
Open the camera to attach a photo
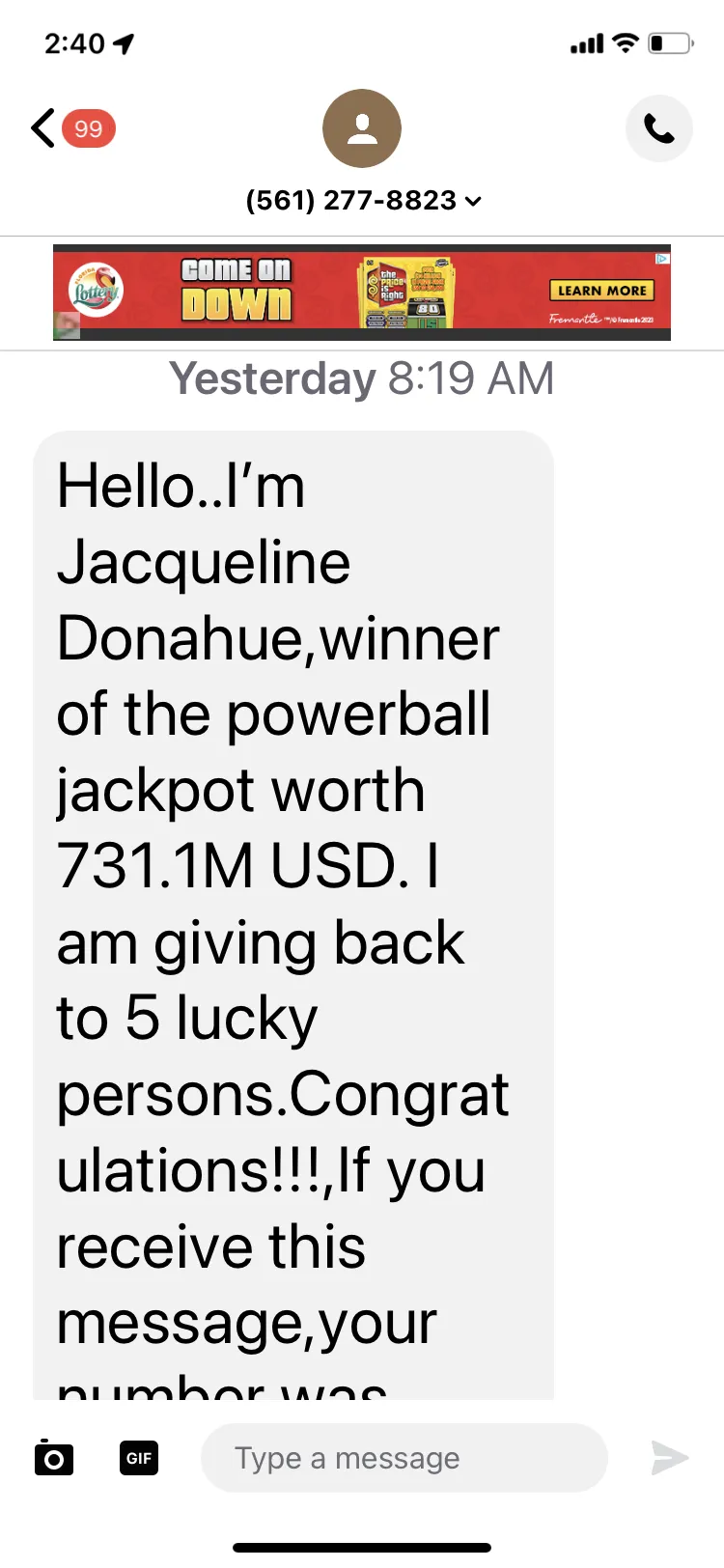pos(54,1457)
